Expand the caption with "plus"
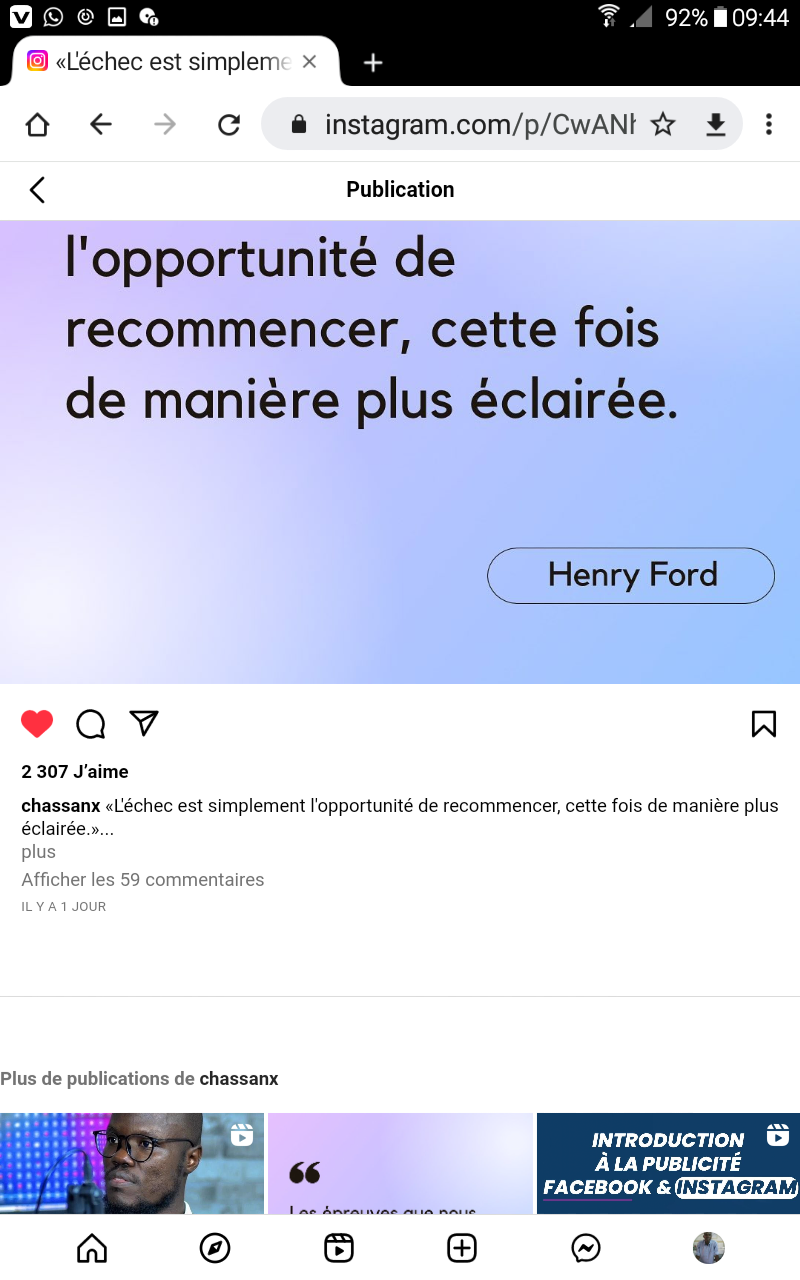This screenshot has height=1280, width=800. point(39,852)
